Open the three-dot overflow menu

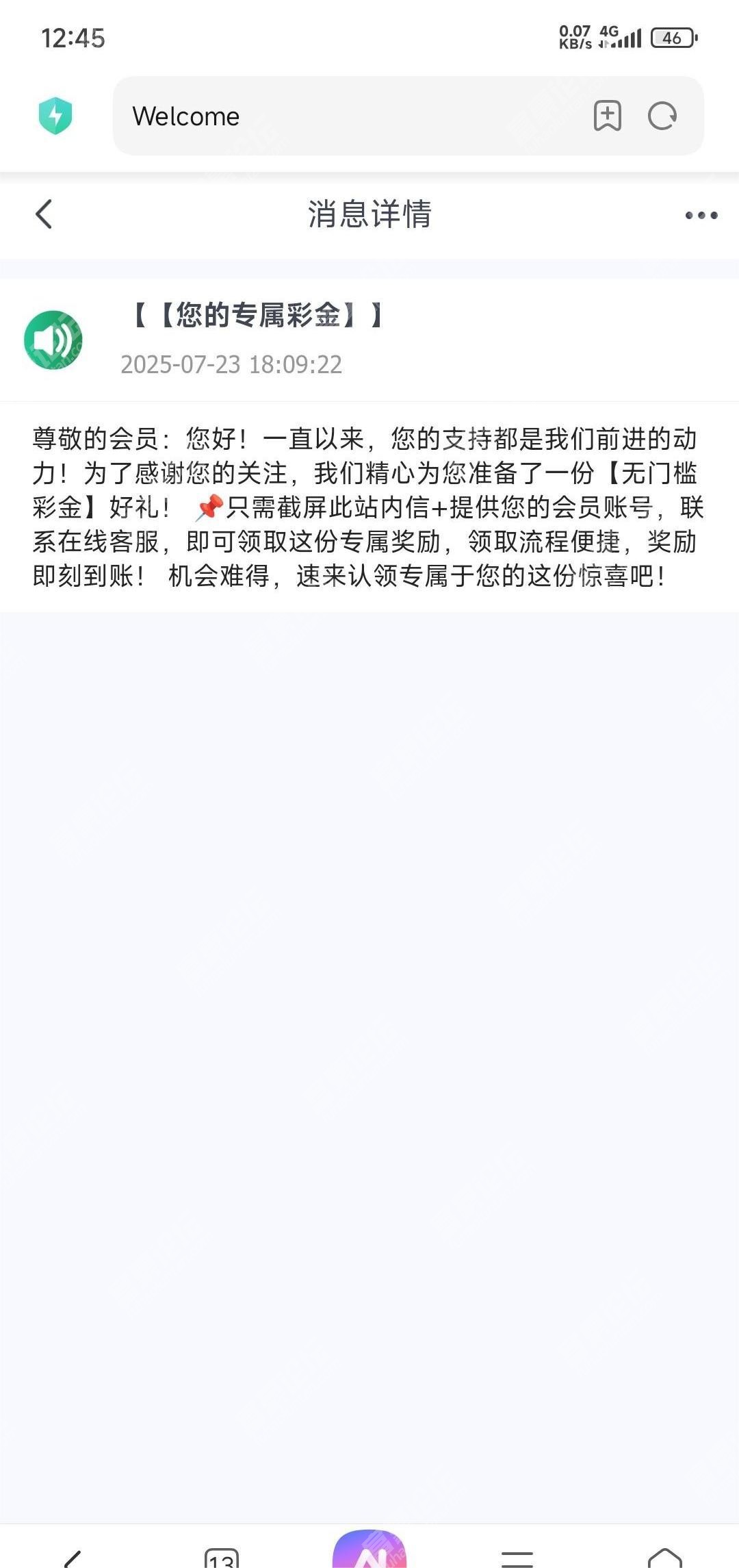tap(701, 215)
